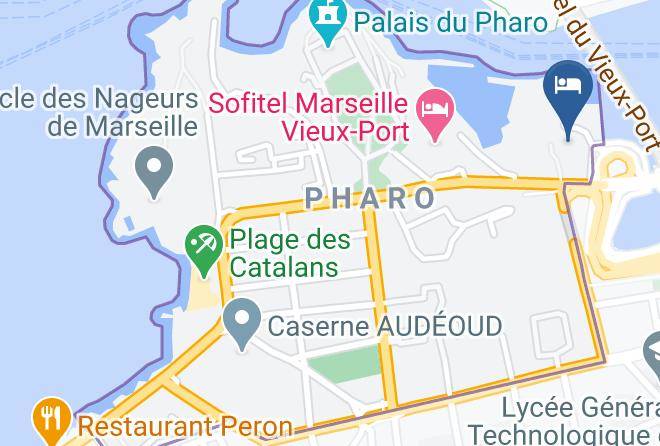Screen dimensions: 660x446
Task: Tap the school marker near Lycée Général Technologique
Action: (x=652, y=353)
